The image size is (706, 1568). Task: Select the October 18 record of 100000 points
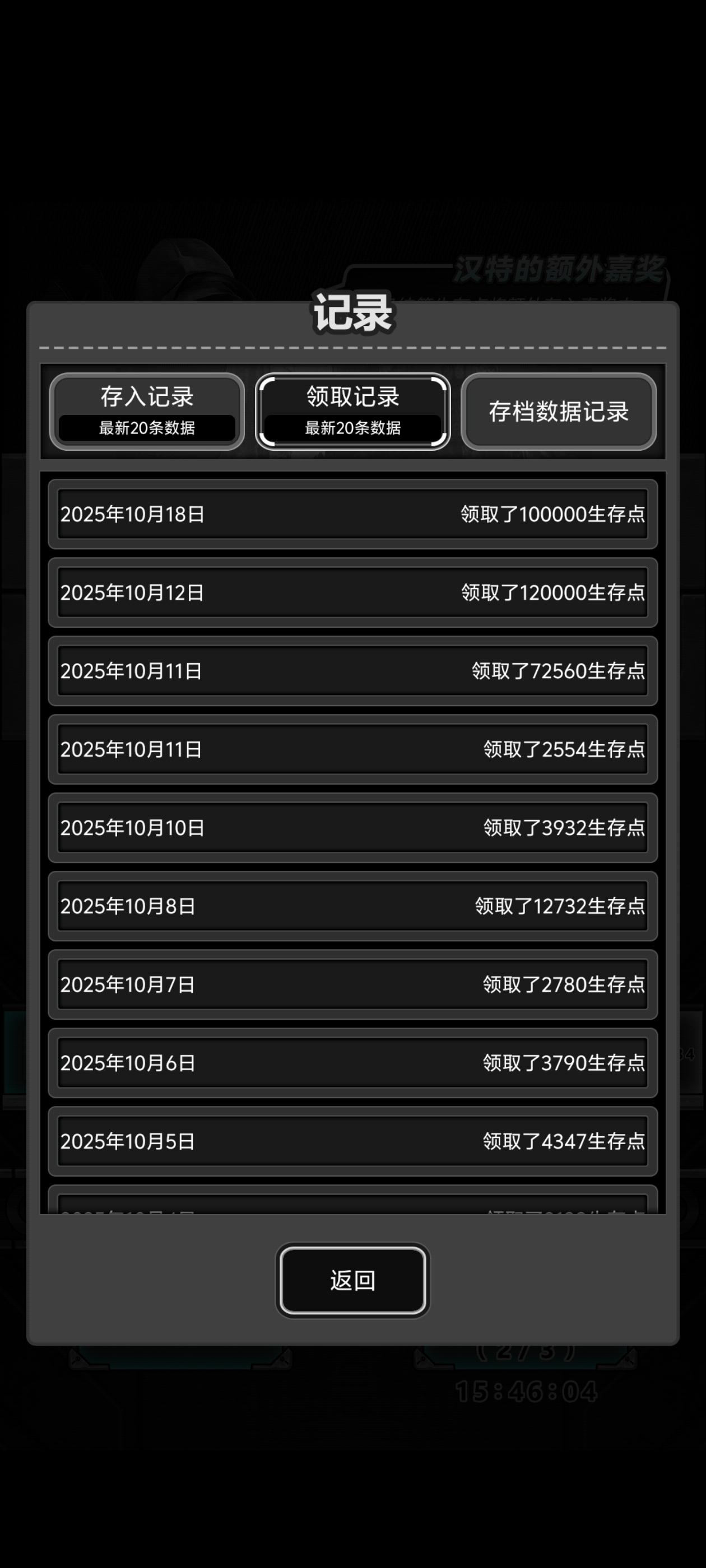352,514
